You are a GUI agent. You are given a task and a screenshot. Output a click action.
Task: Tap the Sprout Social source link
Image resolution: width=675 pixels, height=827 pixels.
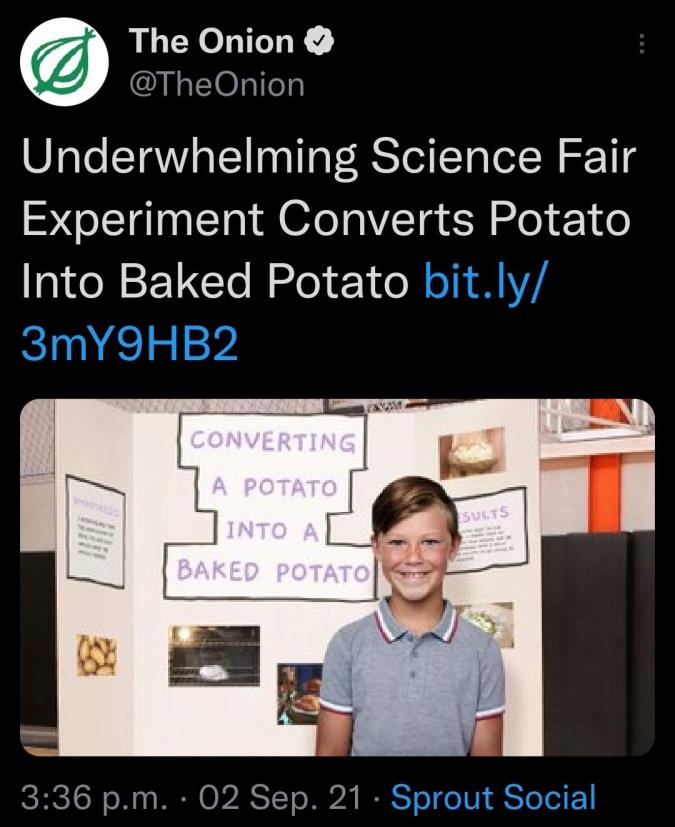[x=492, y=797]
